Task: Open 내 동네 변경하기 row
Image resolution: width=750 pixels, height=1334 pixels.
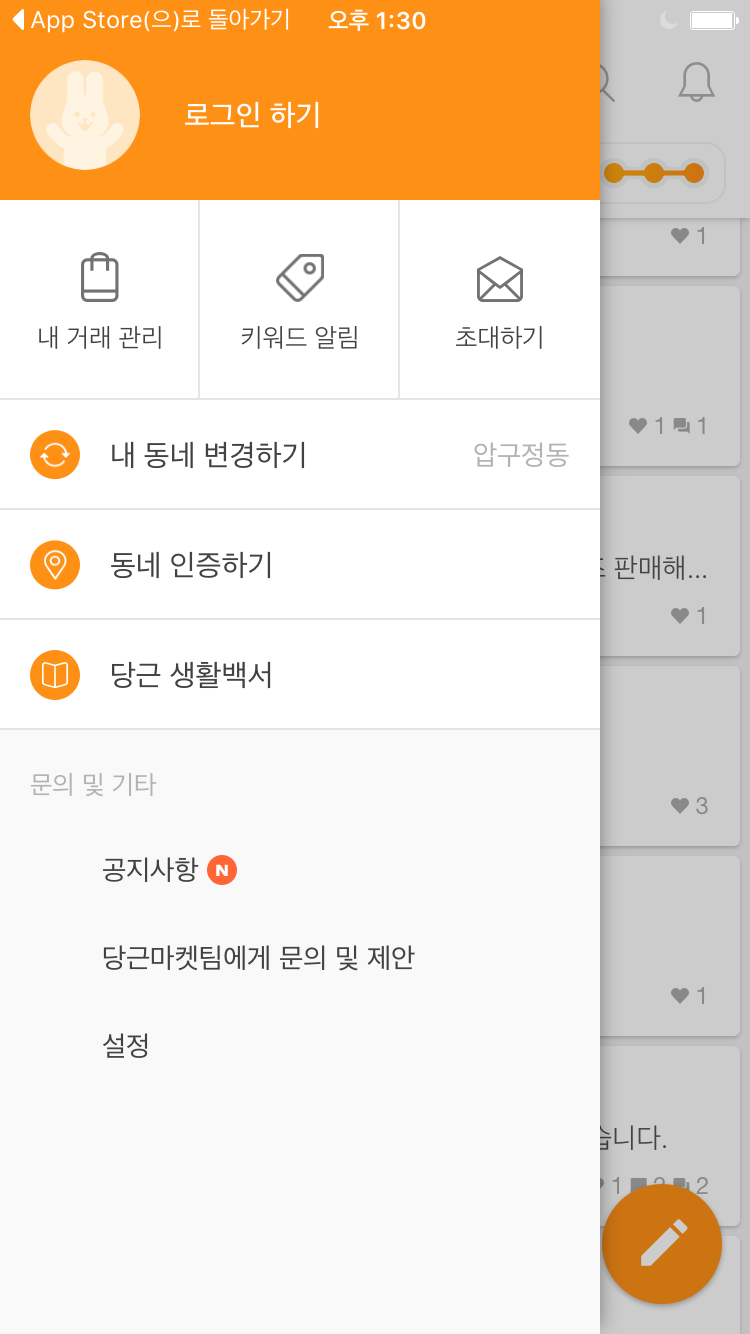Action: (300, 455)
